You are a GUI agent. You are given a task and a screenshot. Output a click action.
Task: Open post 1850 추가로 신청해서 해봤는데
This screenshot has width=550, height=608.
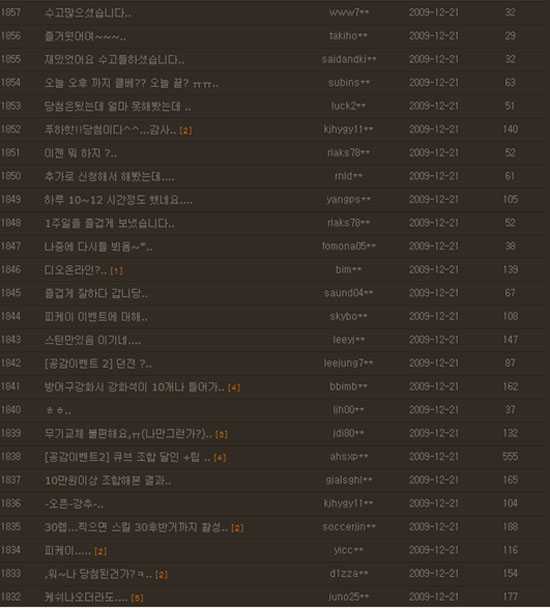[109, 177]
